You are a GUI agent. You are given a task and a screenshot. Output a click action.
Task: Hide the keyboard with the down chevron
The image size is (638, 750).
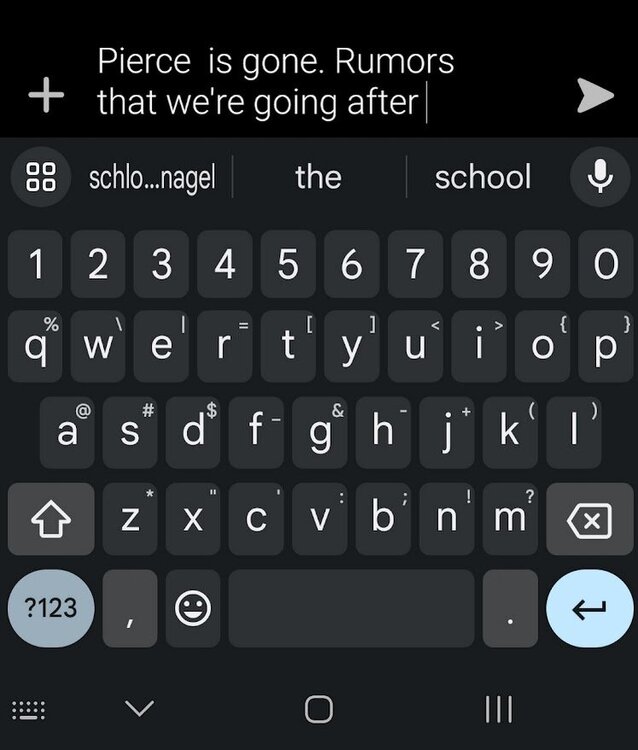[140, 709]
